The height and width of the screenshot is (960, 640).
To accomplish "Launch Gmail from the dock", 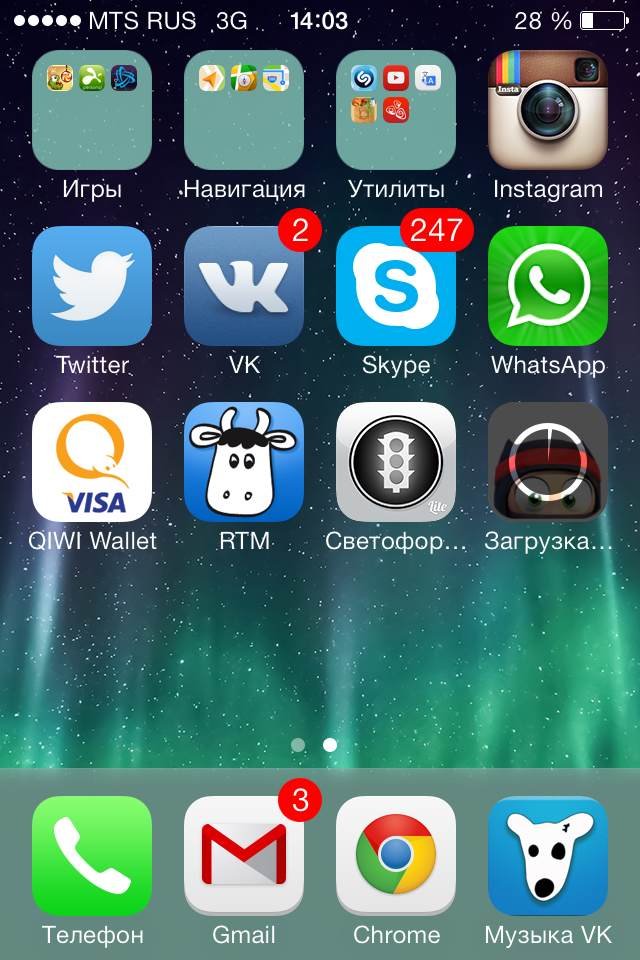I will (244, 856).
